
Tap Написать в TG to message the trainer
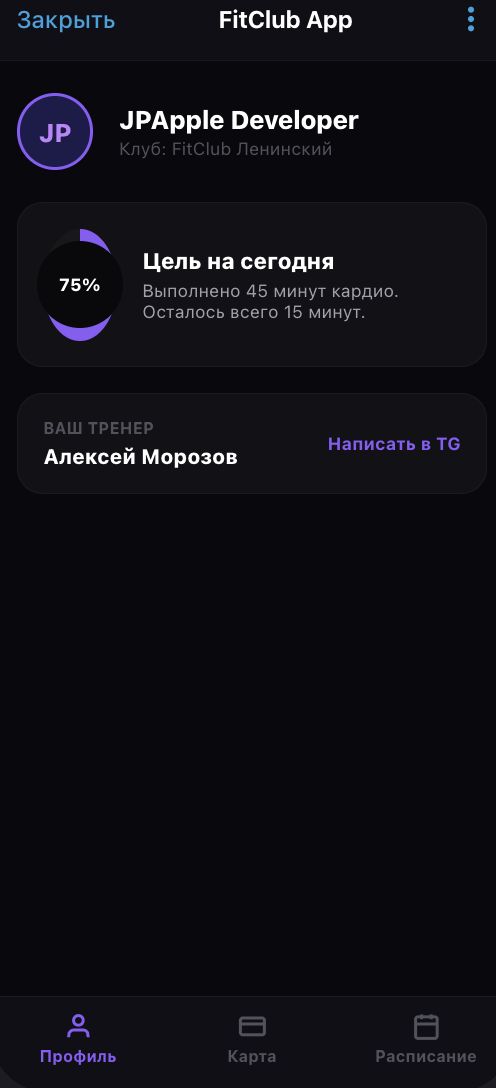click(394, 444)
